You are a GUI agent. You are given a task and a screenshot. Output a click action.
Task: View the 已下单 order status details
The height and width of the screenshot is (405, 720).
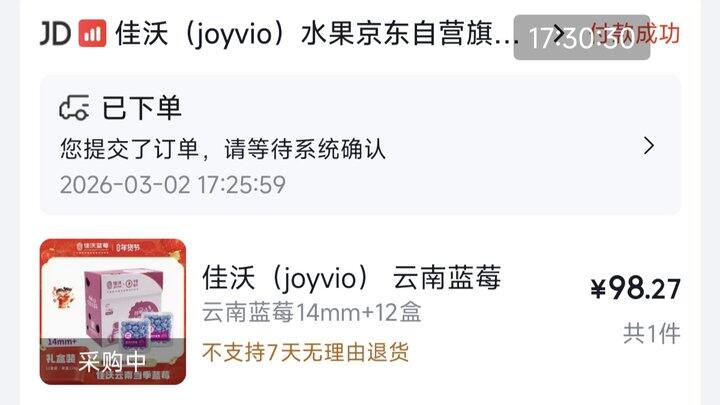click(360, 146)
